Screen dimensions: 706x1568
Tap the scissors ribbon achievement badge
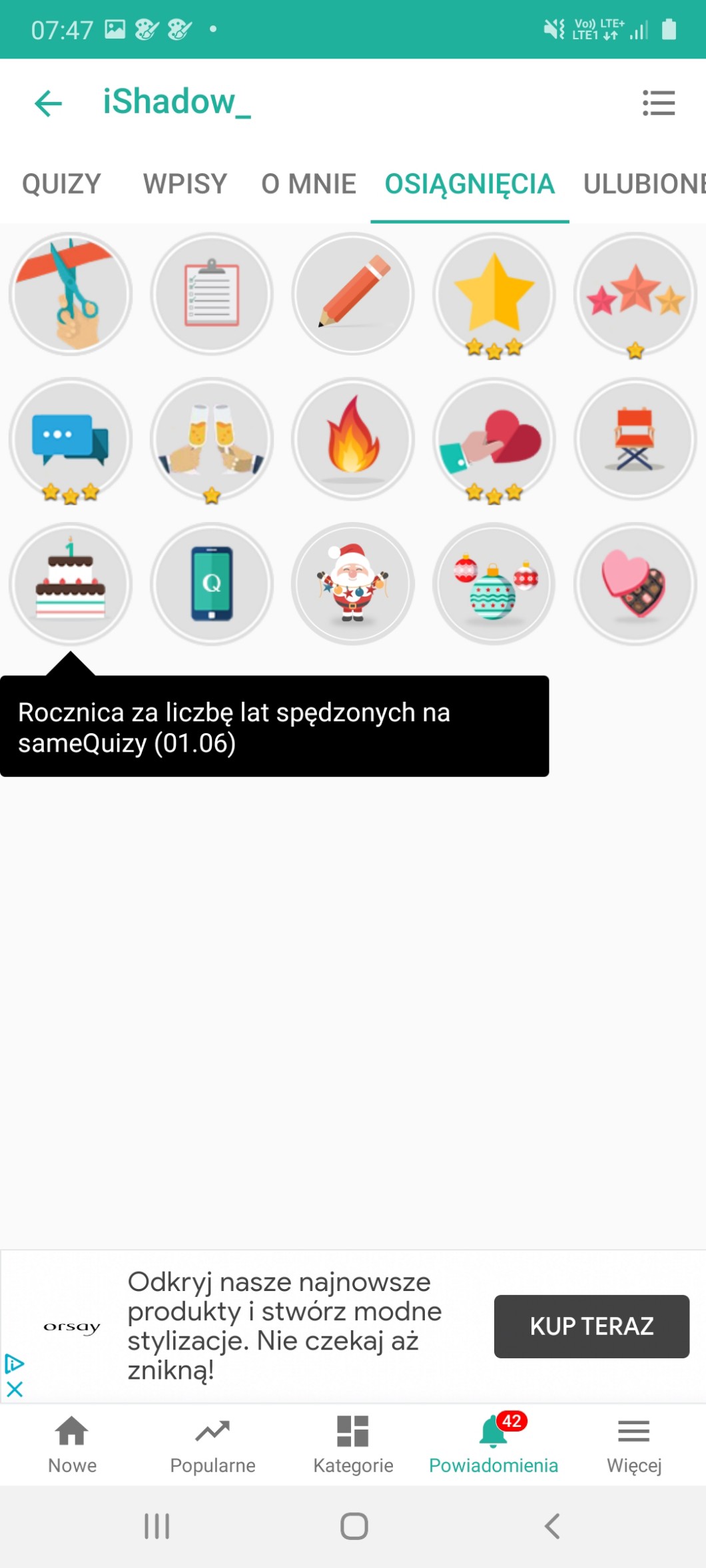pyautogui.click(x=71, y=294)
